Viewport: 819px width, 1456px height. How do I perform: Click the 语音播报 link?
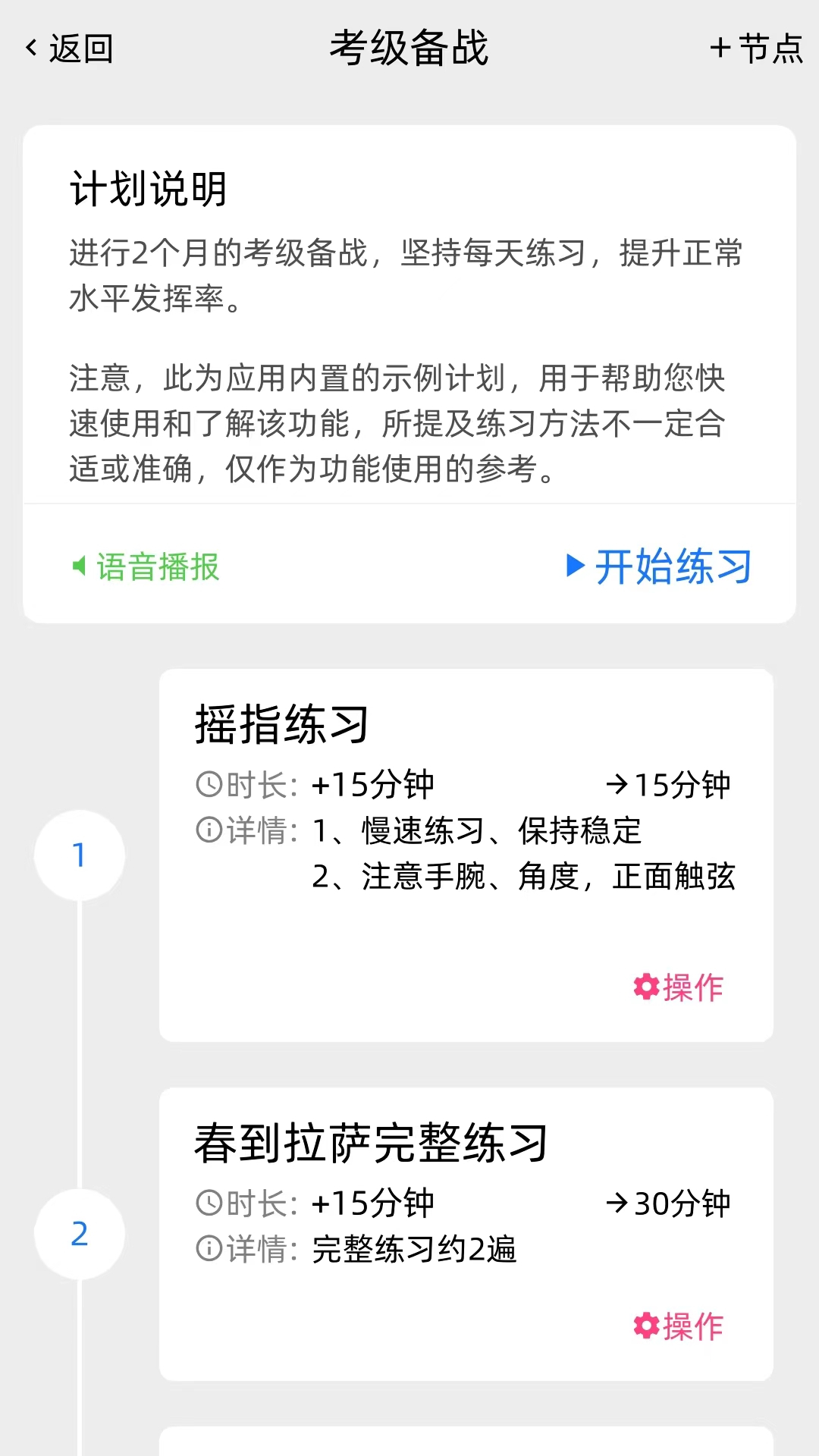click(158, 567)
